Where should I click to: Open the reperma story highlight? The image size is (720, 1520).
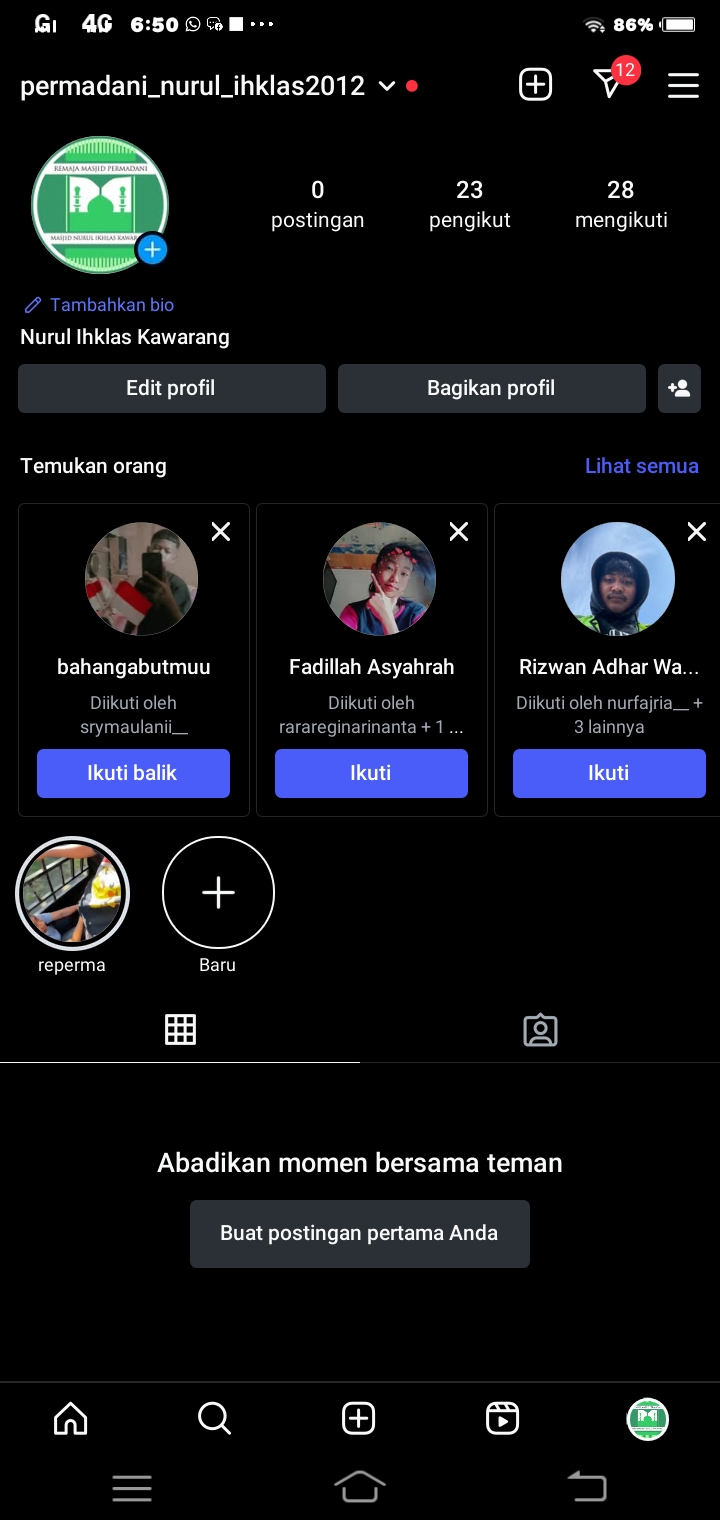(x=72, y=893)
